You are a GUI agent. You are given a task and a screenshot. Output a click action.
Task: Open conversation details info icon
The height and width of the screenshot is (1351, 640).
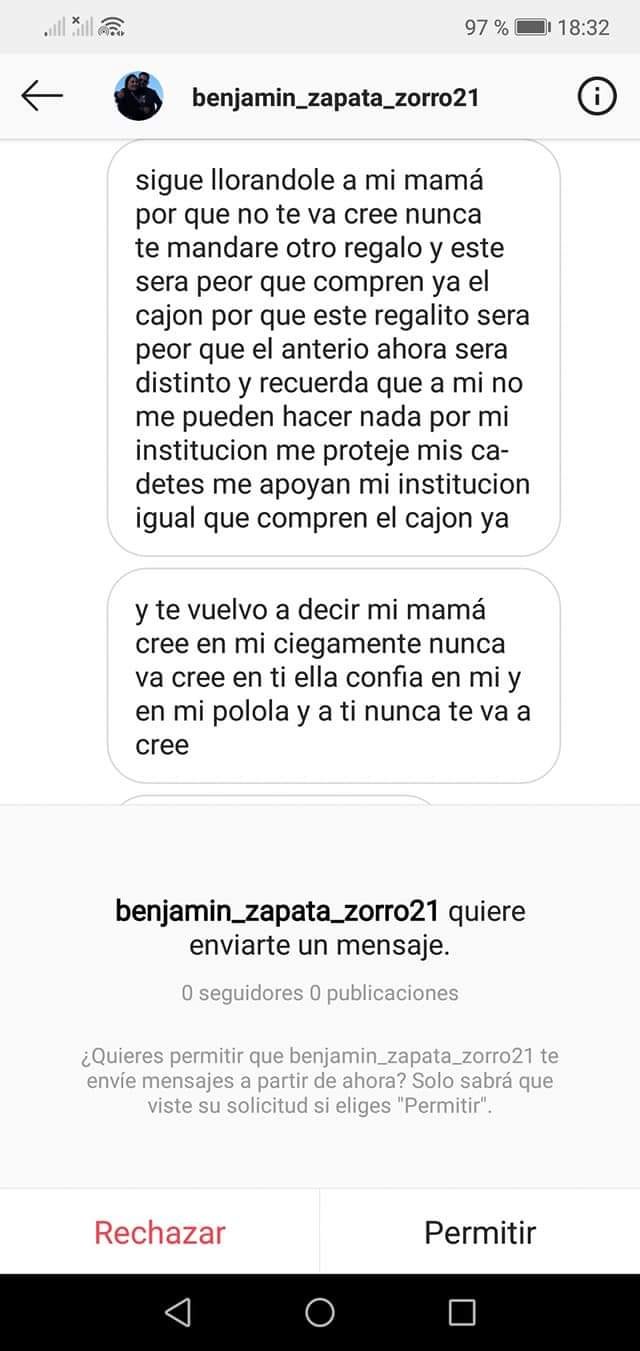[x=596, y=96]
